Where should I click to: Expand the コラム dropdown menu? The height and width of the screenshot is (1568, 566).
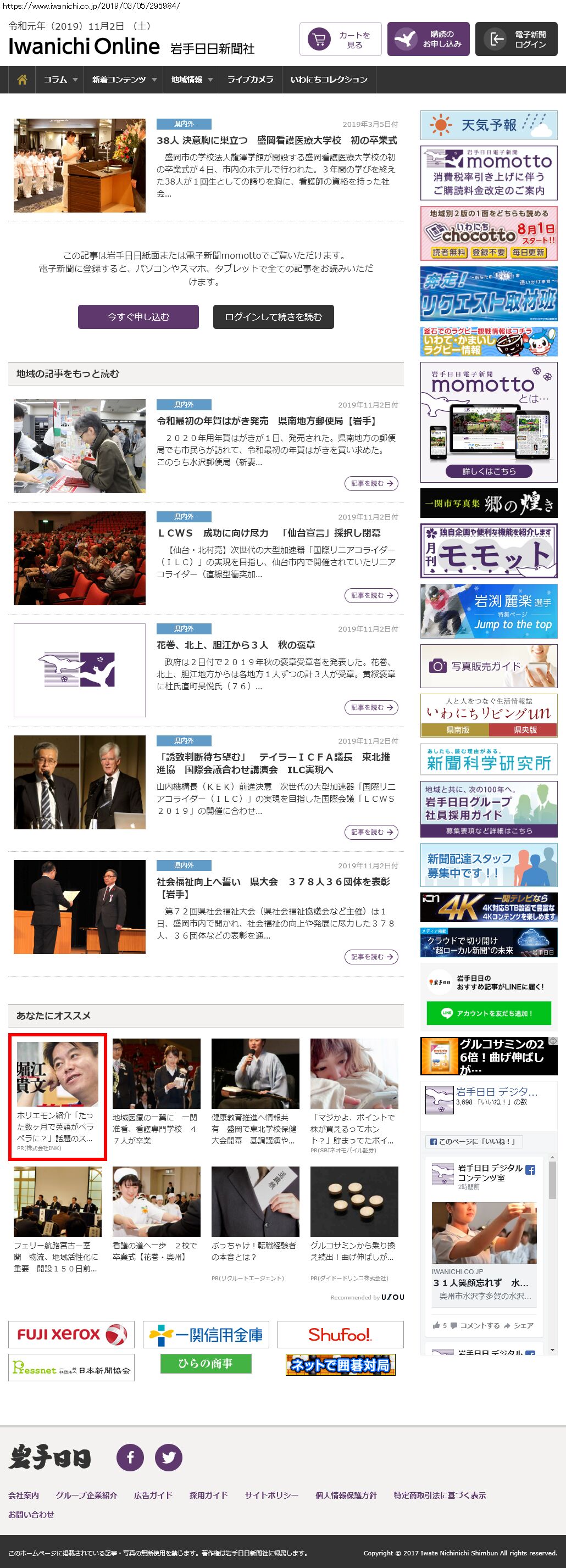coord(60,80)
